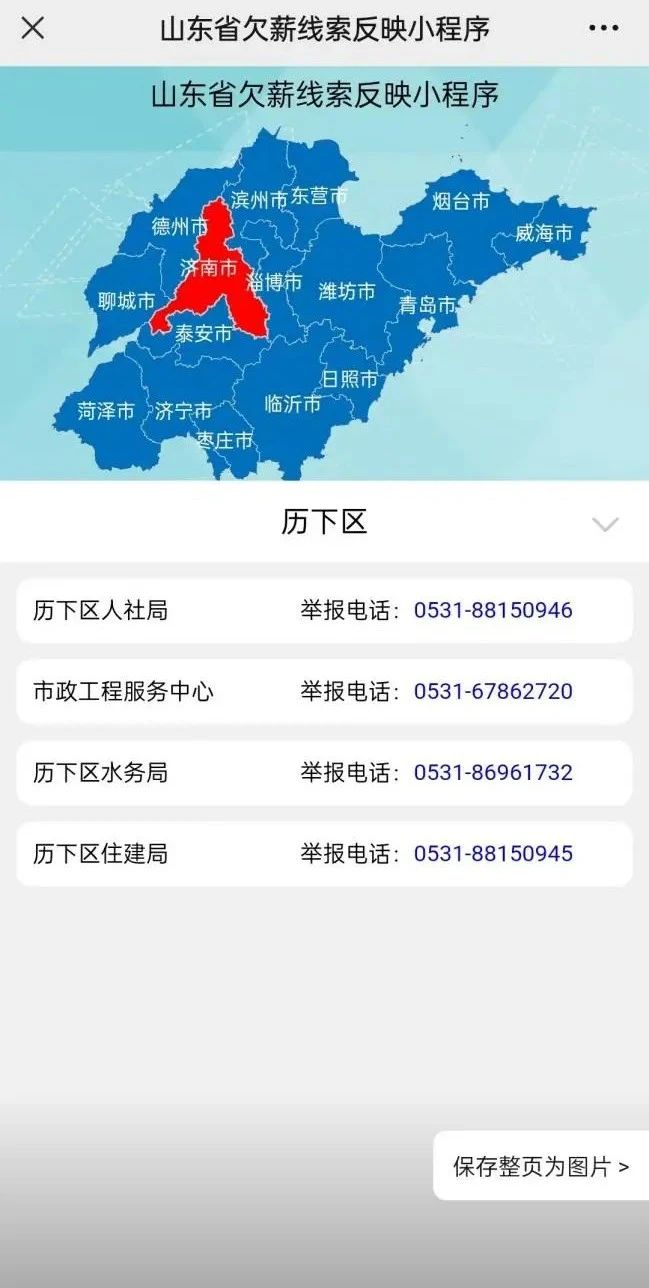Image resolution: width=649 pixels, height=1288 pixels.
Task: Dial 历下区住建局 number 0531-88150945
Action: pos(492,853)
